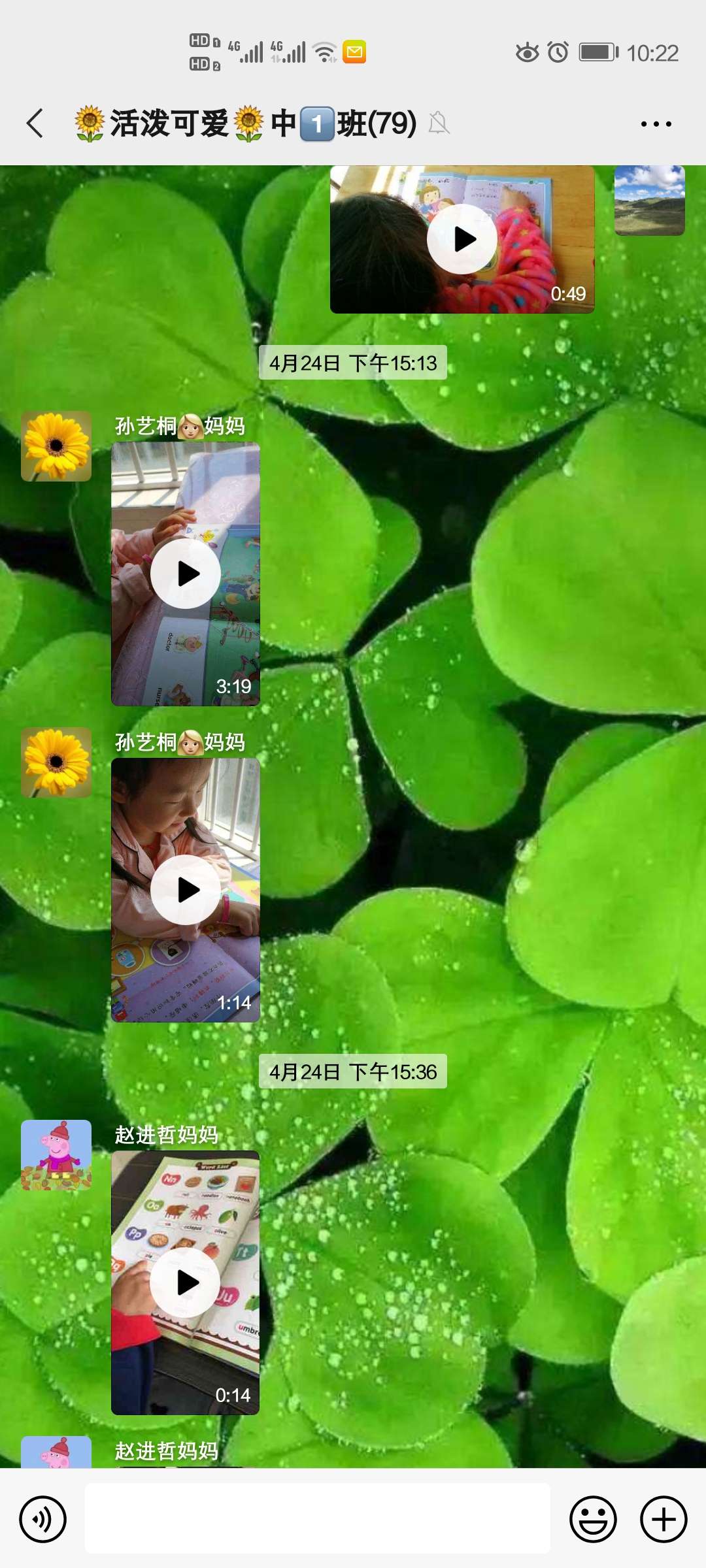
Task: Tap the message text field
Action: [317, 1519]
